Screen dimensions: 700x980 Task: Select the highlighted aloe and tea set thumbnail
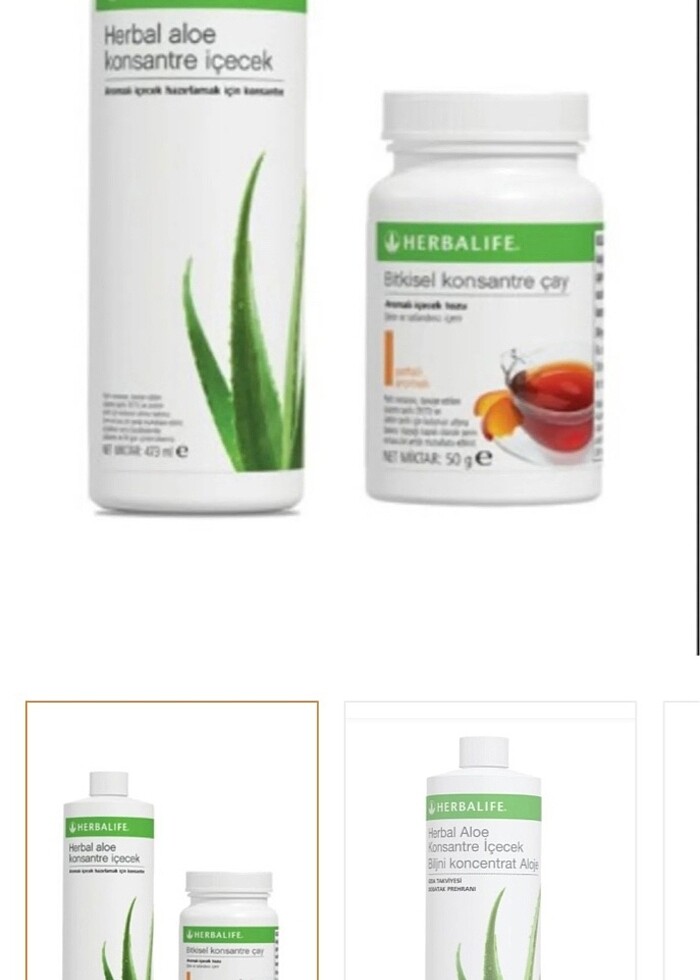(x=172, y=841)
